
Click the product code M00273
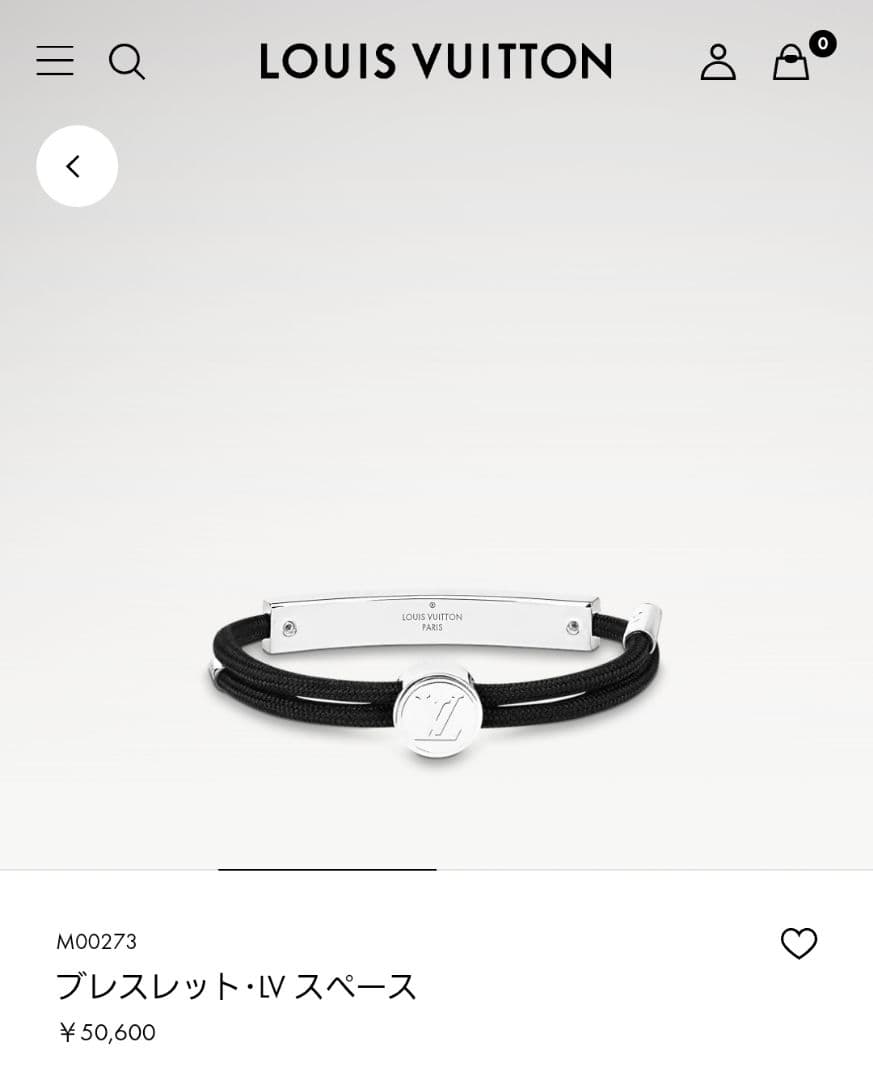tap(99, 941)
